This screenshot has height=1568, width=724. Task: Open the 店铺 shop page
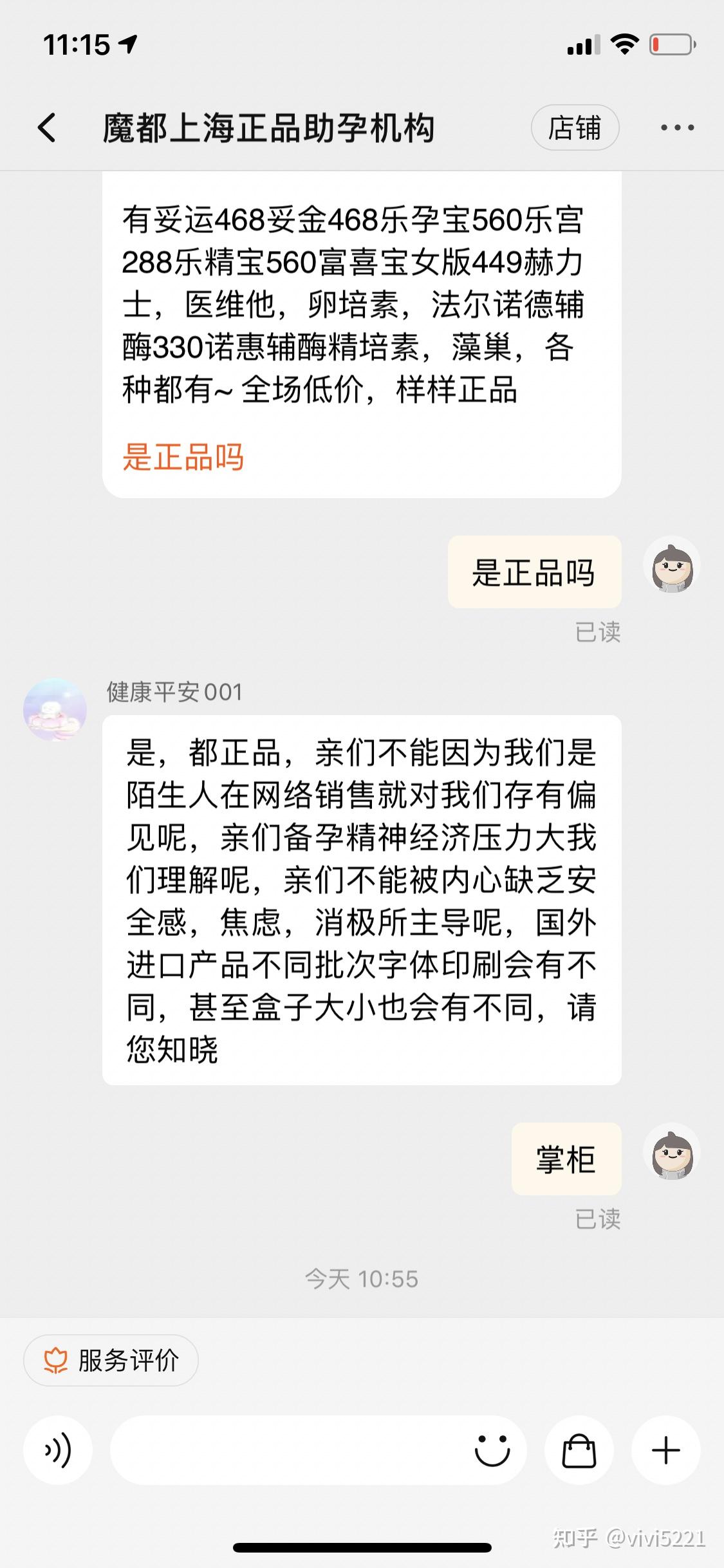coord(575,127)
